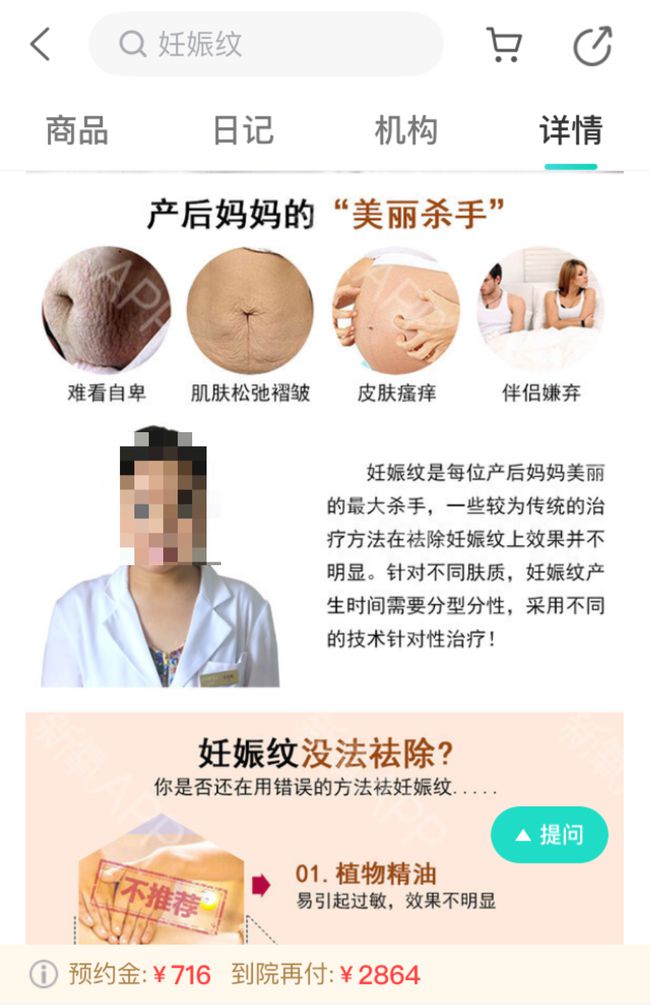The height and width of the screenshot is (1006, 650).
Task: Open the 妊娠纹 search field
Action: pyautogui.click(x=265, y=44)
